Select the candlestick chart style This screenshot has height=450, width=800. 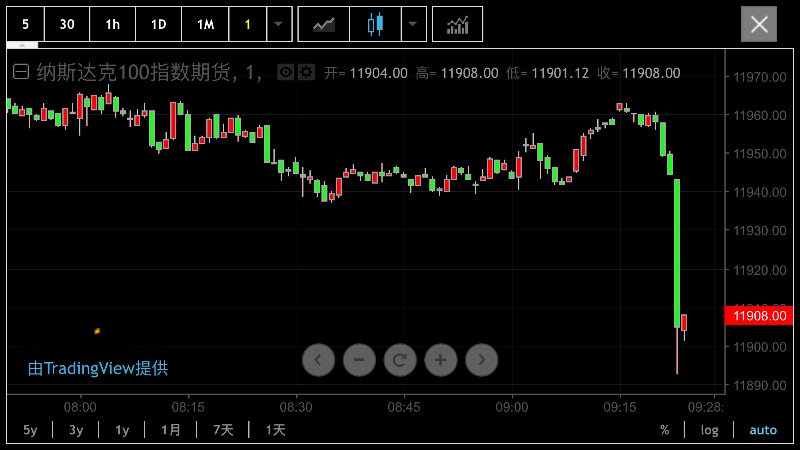click(375, 24)
